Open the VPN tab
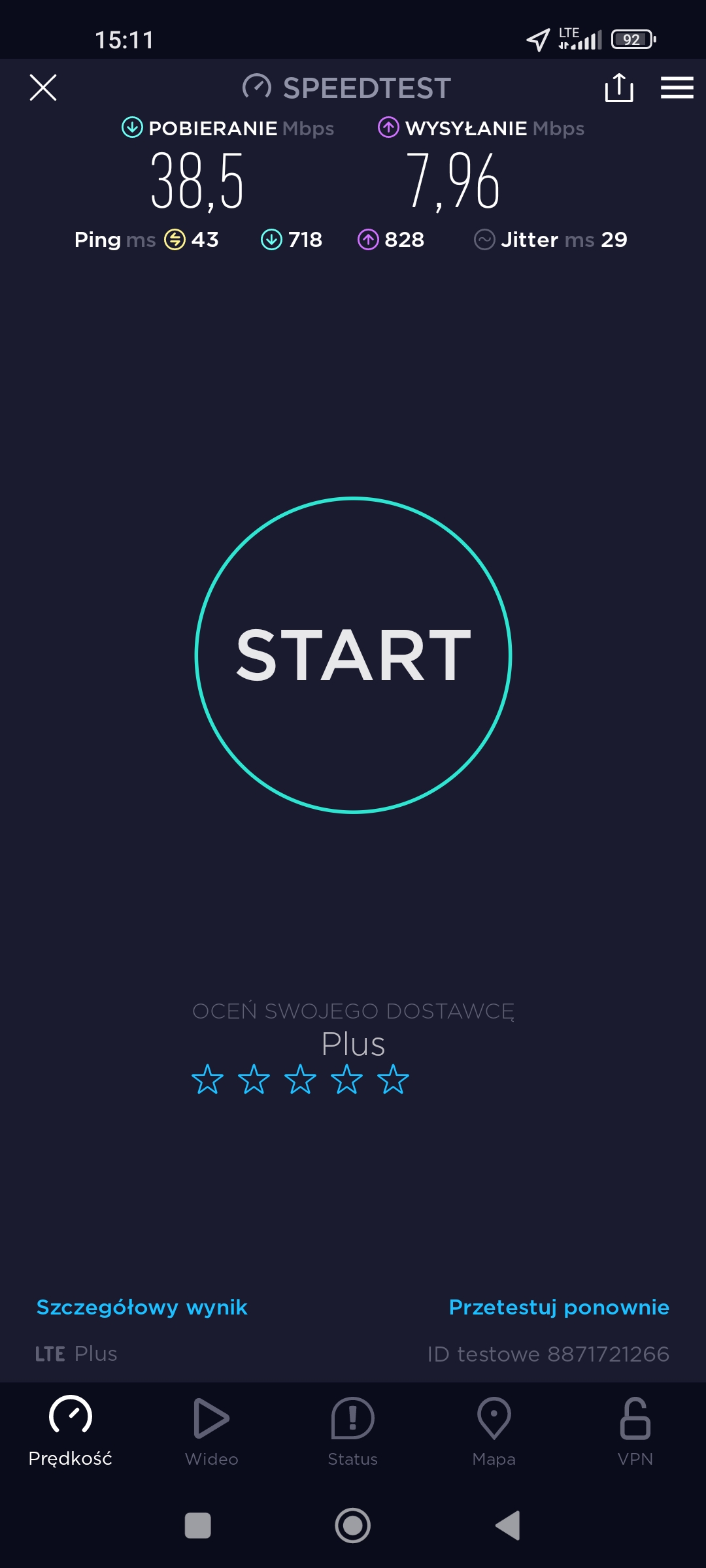 point(635,1431)
